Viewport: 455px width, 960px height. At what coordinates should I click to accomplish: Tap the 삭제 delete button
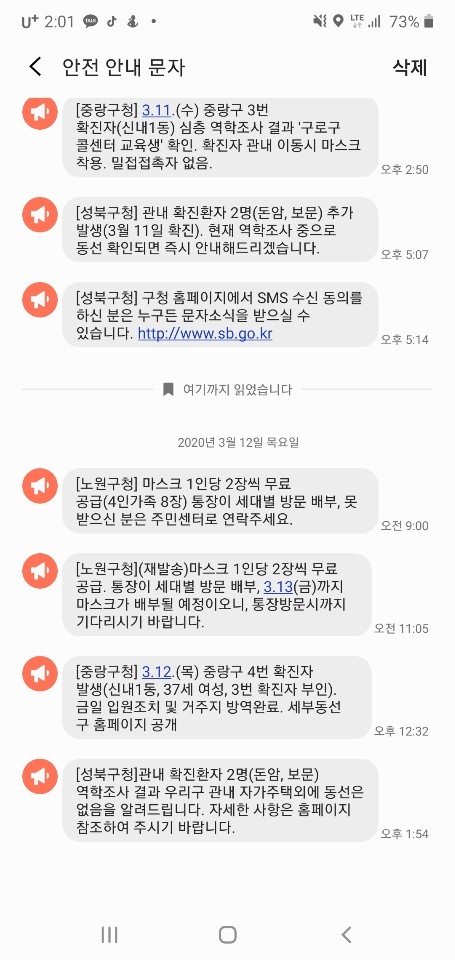click(410, 67)
